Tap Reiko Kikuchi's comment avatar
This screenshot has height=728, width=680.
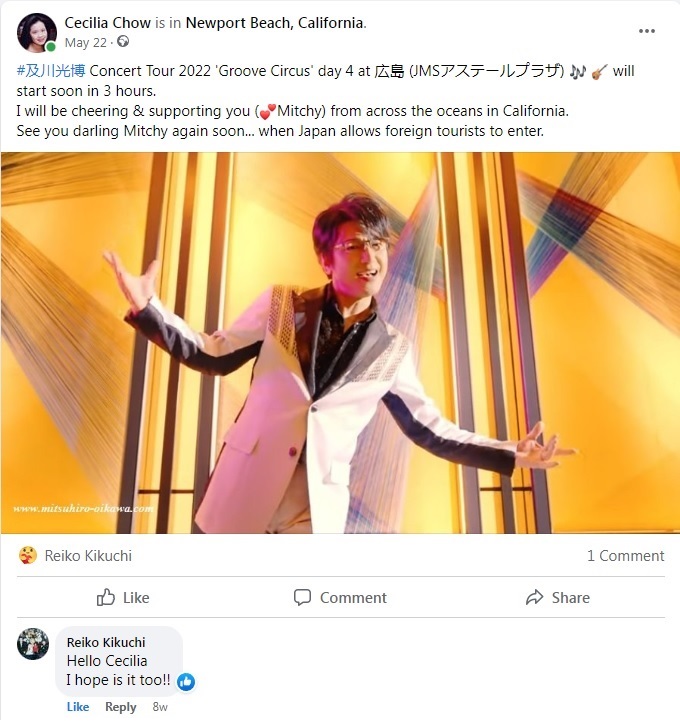pos(33,644)
